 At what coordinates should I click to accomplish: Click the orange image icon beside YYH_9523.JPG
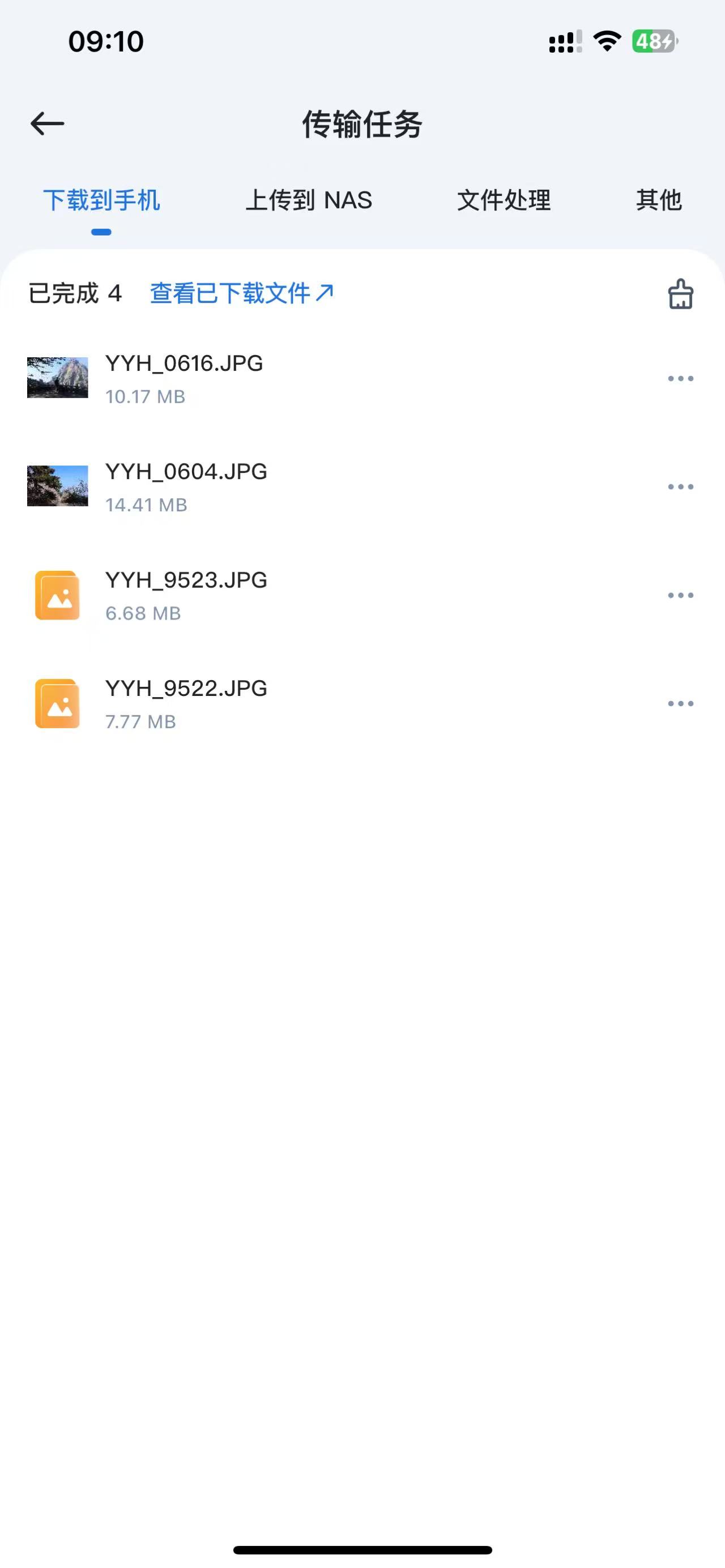click(x=58, y=595)
